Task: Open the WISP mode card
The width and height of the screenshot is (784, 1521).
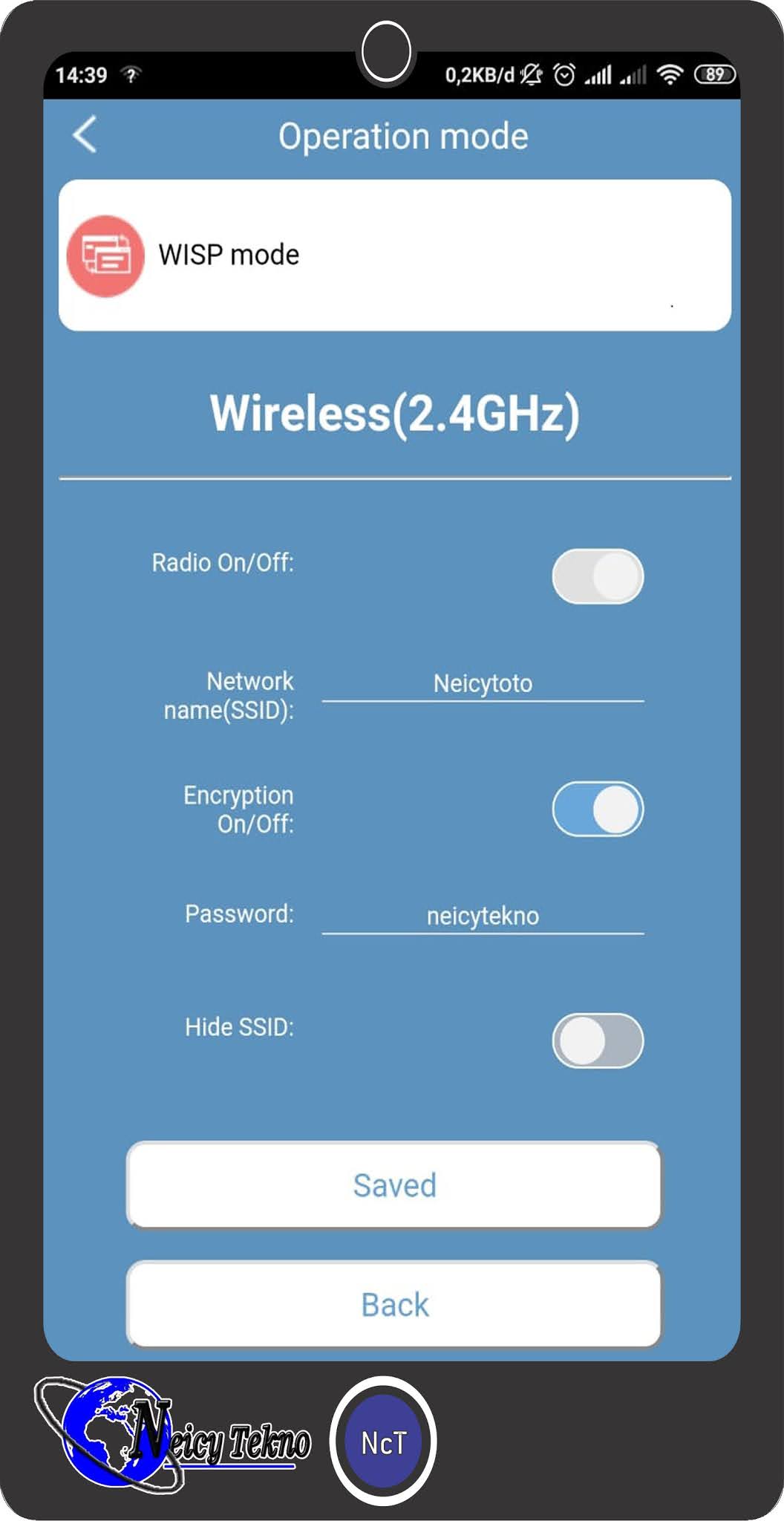Action: tap(394, 255)
